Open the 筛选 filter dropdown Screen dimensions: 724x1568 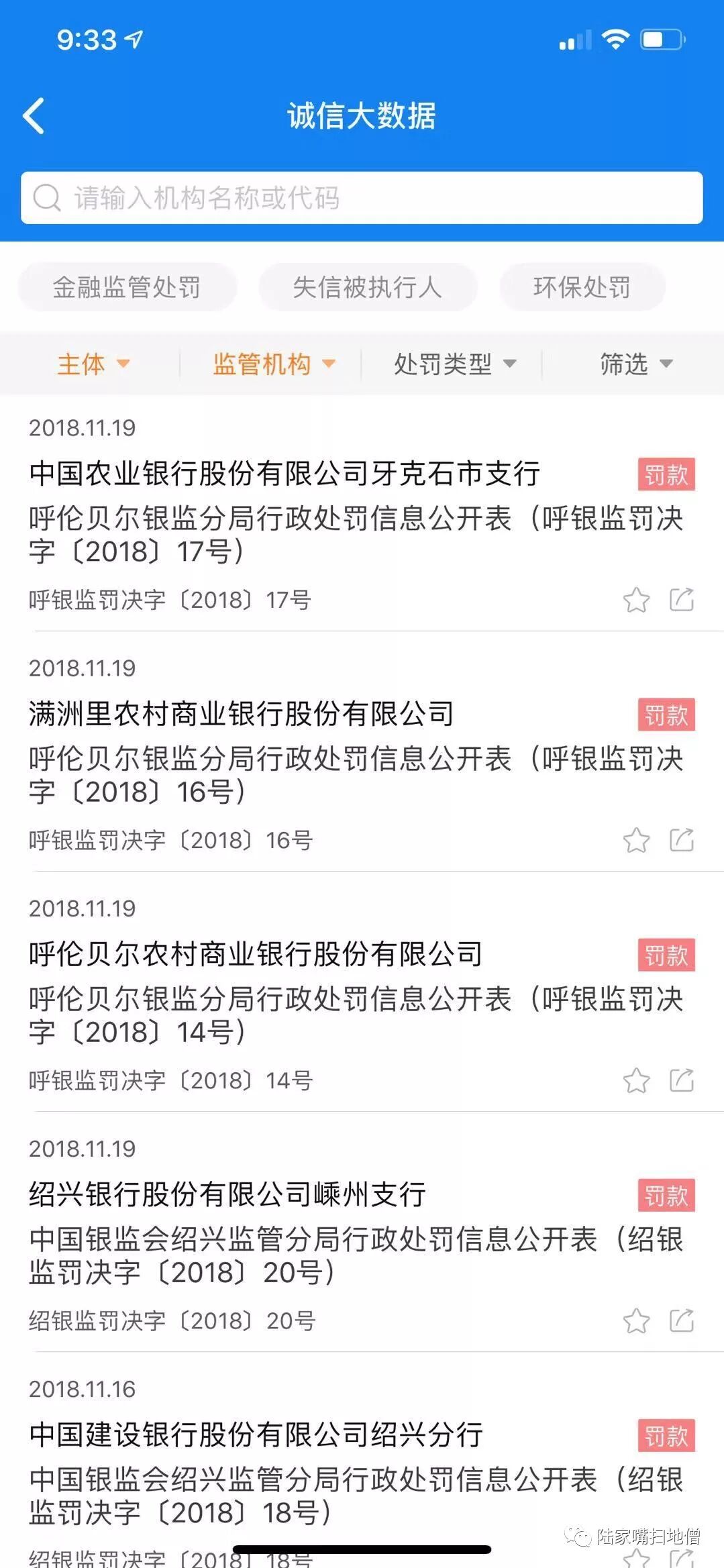[x=635, y=364]
